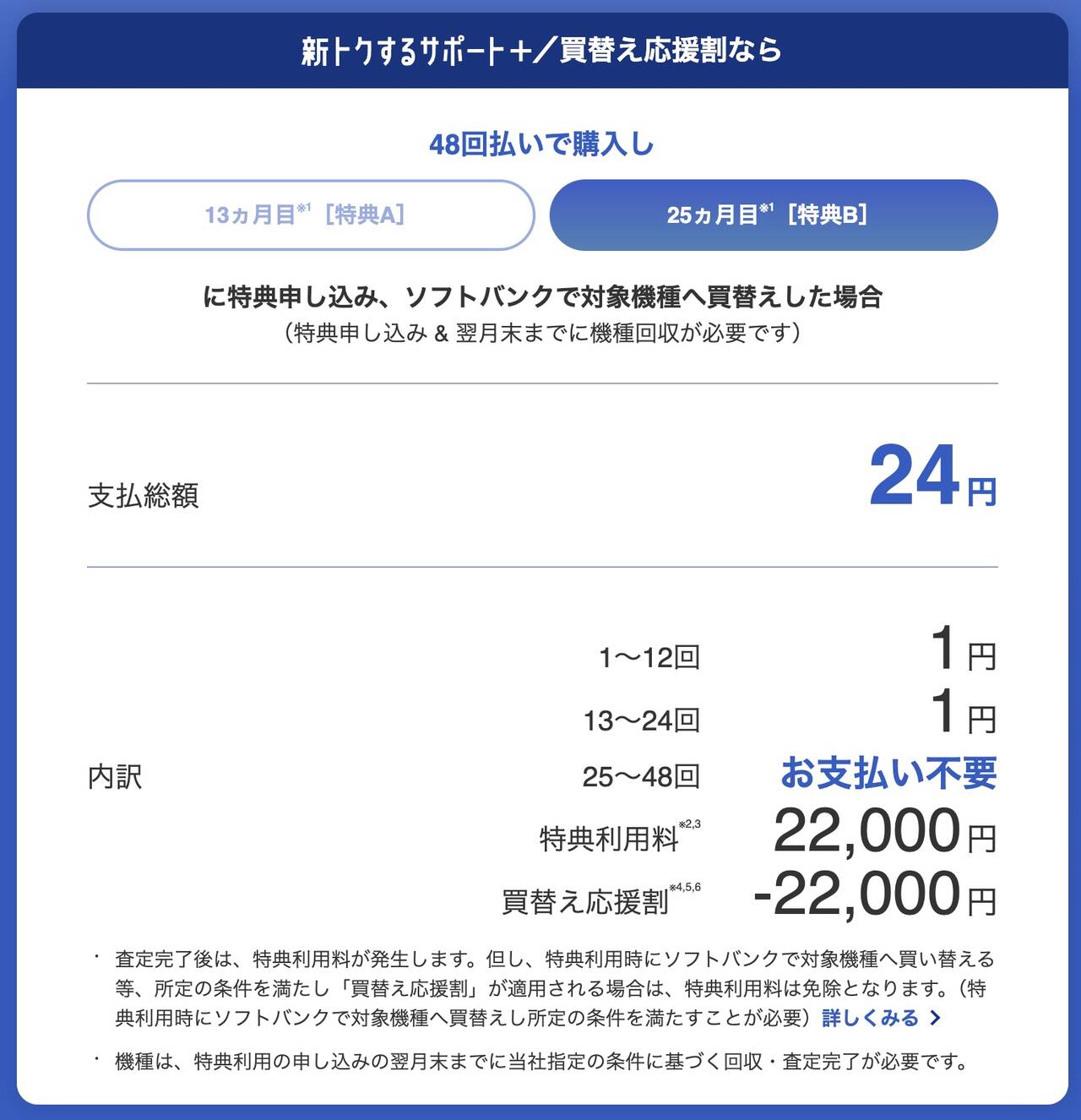Open the 詳しくみる link

(x=880, y=1018)
